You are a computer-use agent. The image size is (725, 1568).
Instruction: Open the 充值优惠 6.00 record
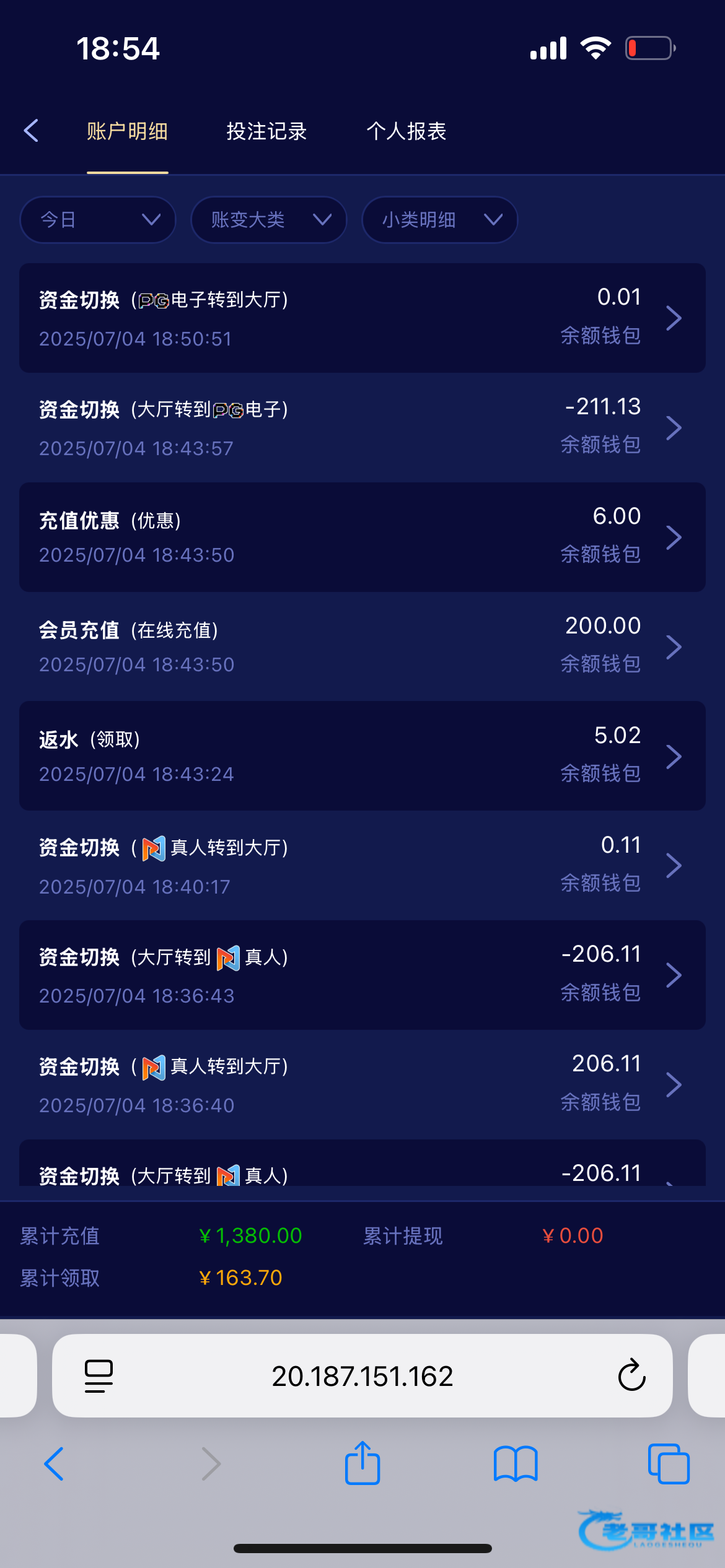(362, 537)
